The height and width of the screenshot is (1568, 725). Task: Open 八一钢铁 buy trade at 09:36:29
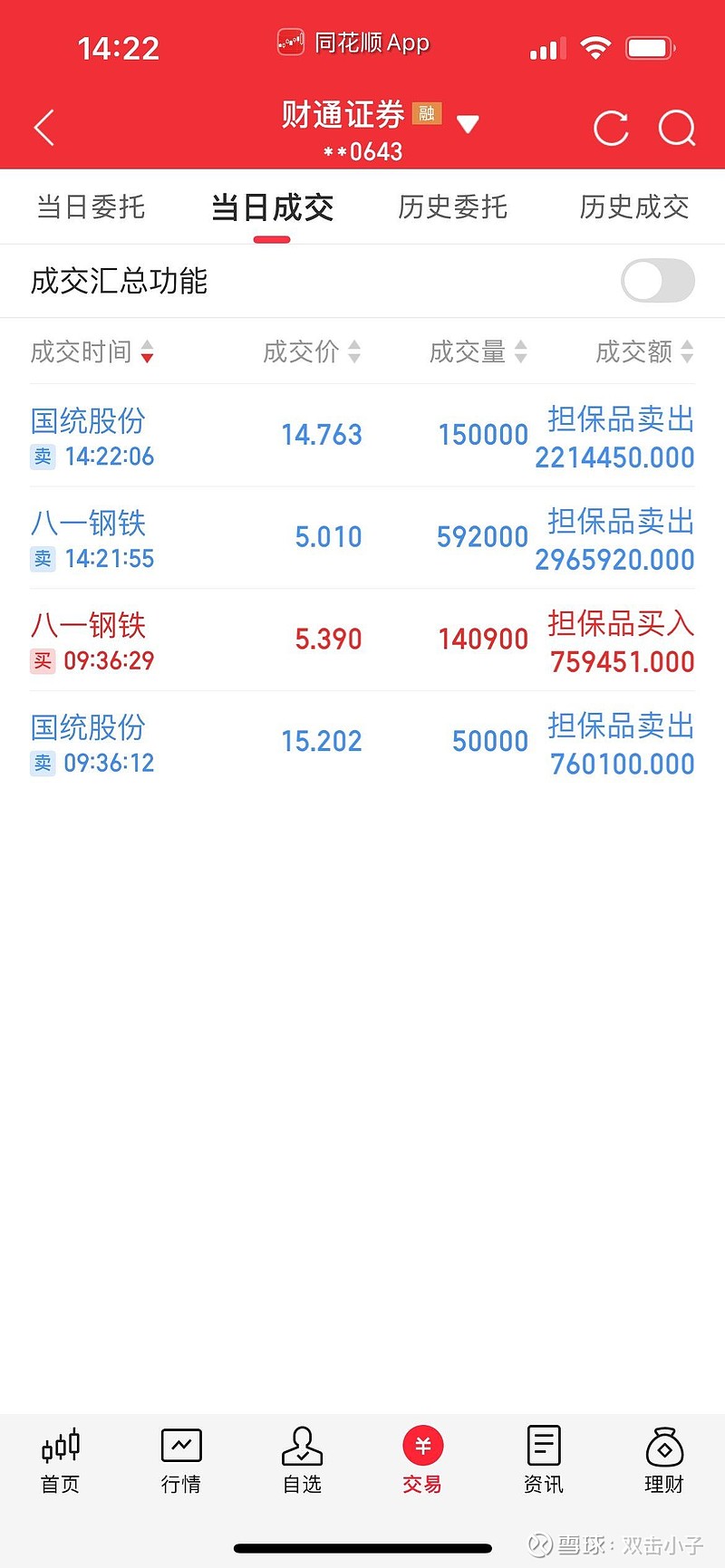click(x=362, y=640)
